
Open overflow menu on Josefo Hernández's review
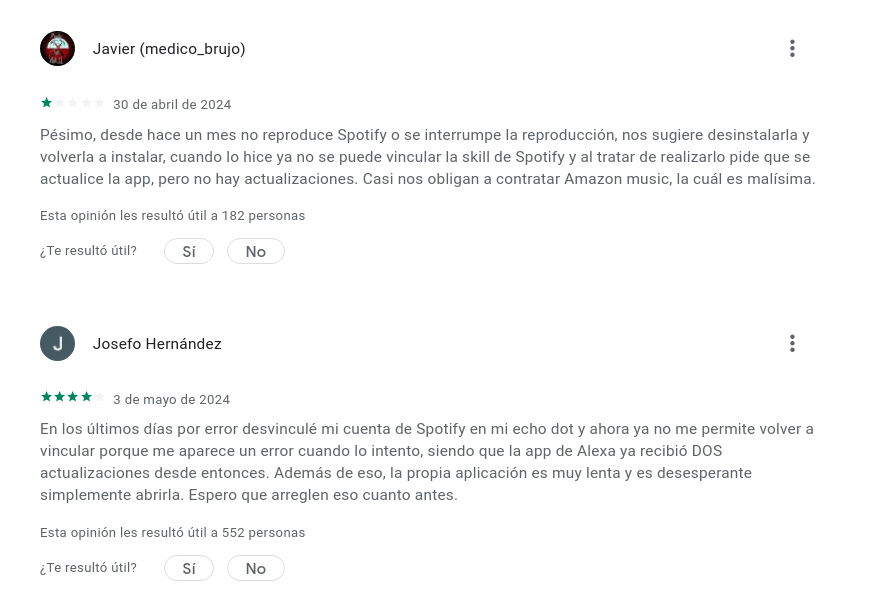[792, 343]
